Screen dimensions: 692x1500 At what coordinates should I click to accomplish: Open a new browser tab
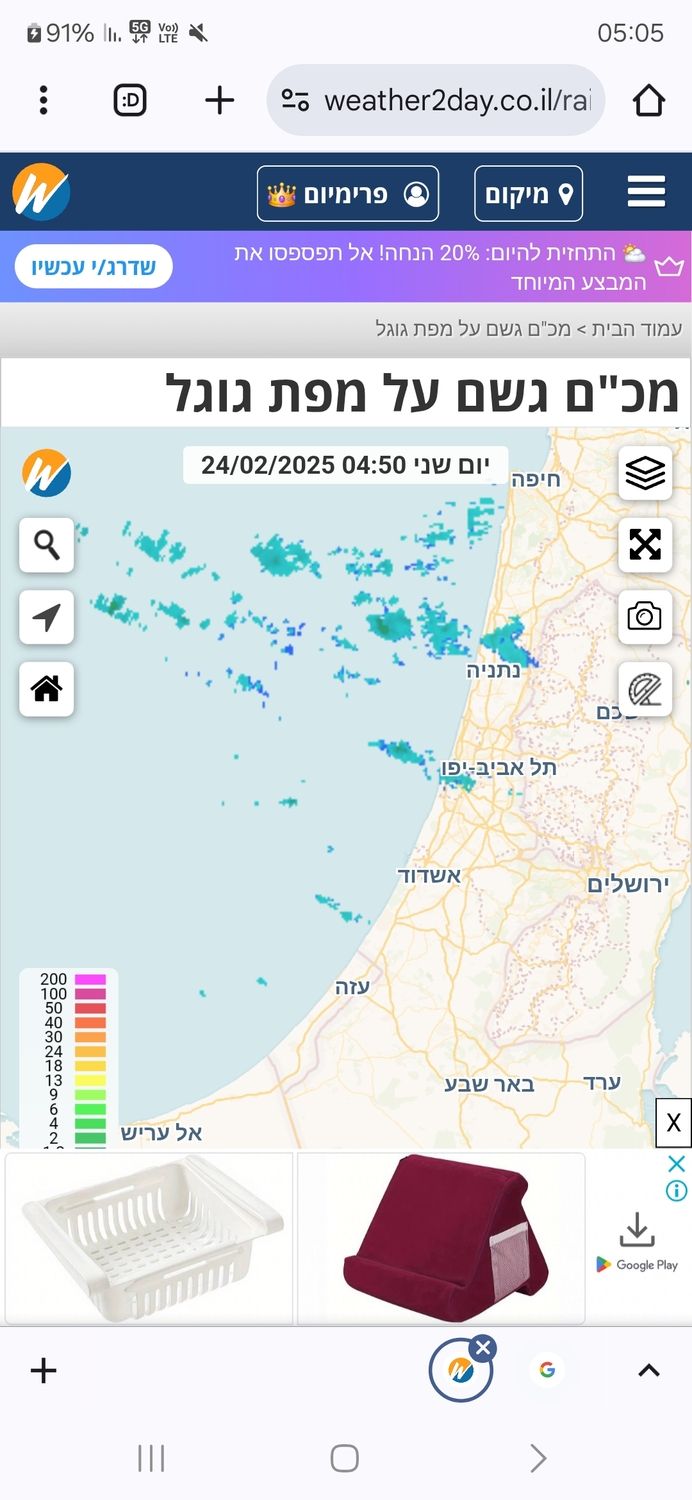[x=219, y=100]
